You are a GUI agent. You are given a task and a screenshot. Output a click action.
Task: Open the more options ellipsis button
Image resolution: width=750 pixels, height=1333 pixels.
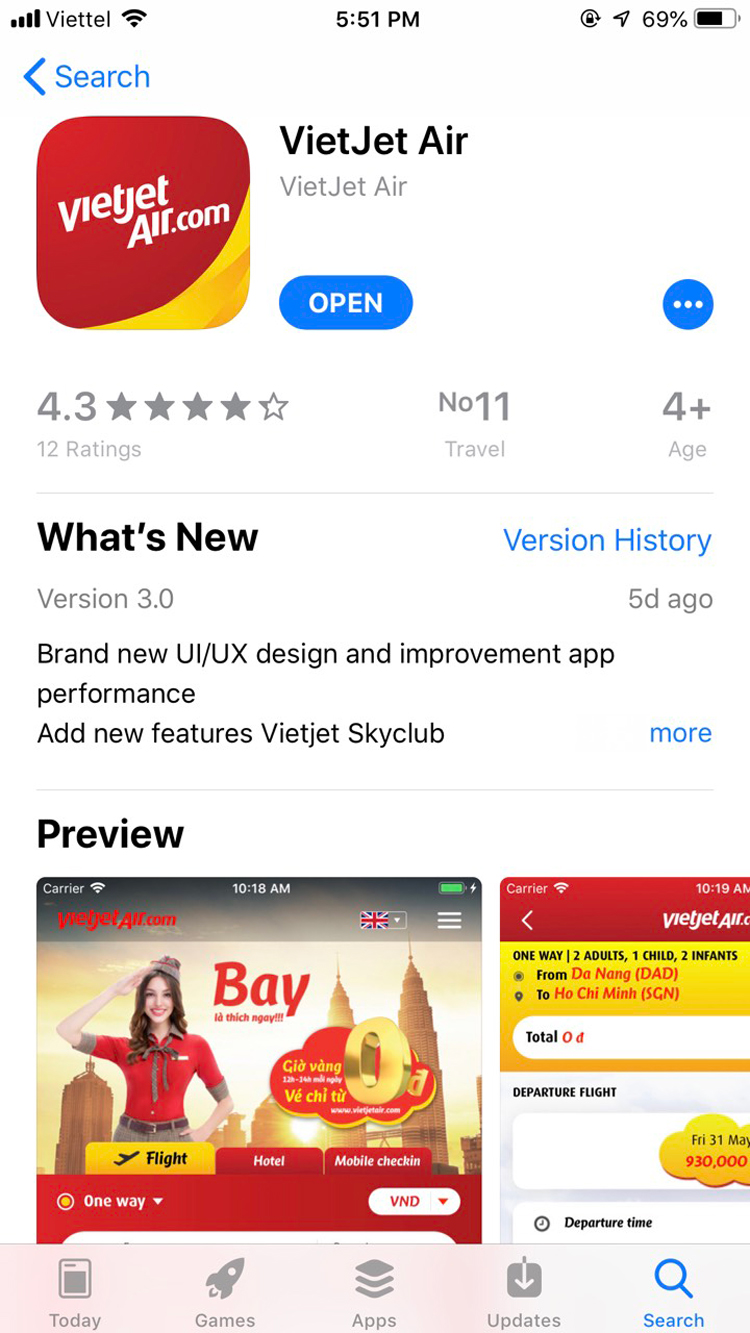pos(688,304)
